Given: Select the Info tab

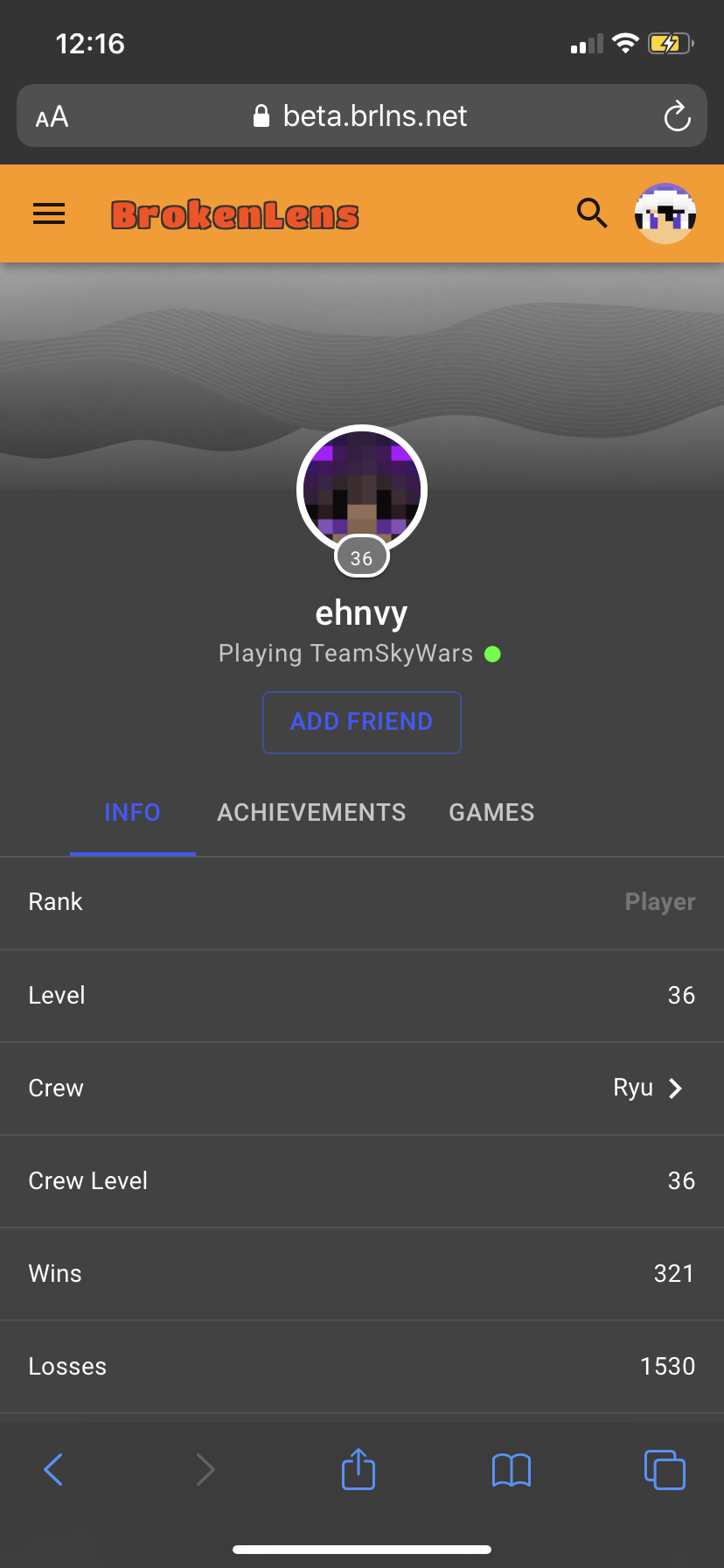Looking at the screenshot, I should pyautogui.click(x=133, y=812).
